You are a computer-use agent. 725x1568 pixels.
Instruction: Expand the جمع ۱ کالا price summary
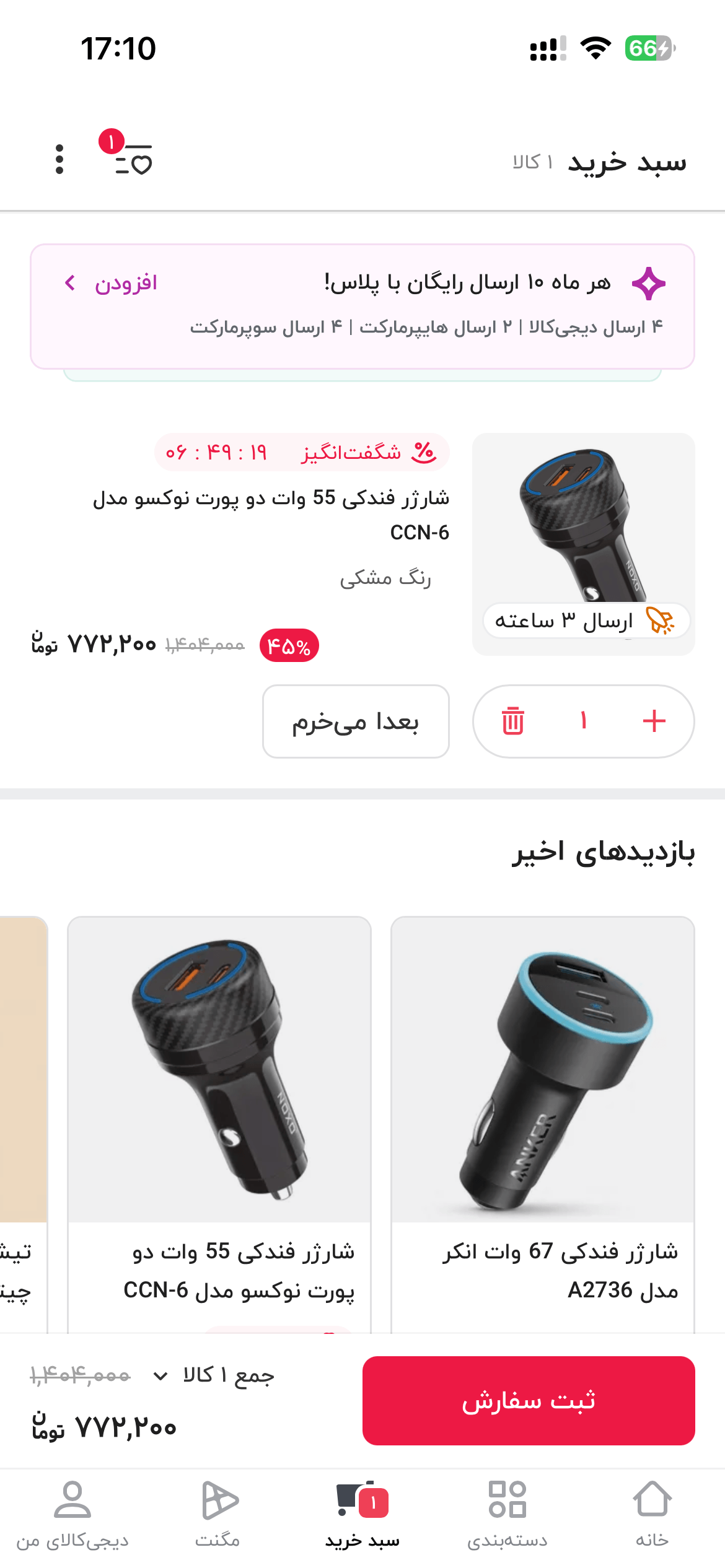click(214, 1375)
